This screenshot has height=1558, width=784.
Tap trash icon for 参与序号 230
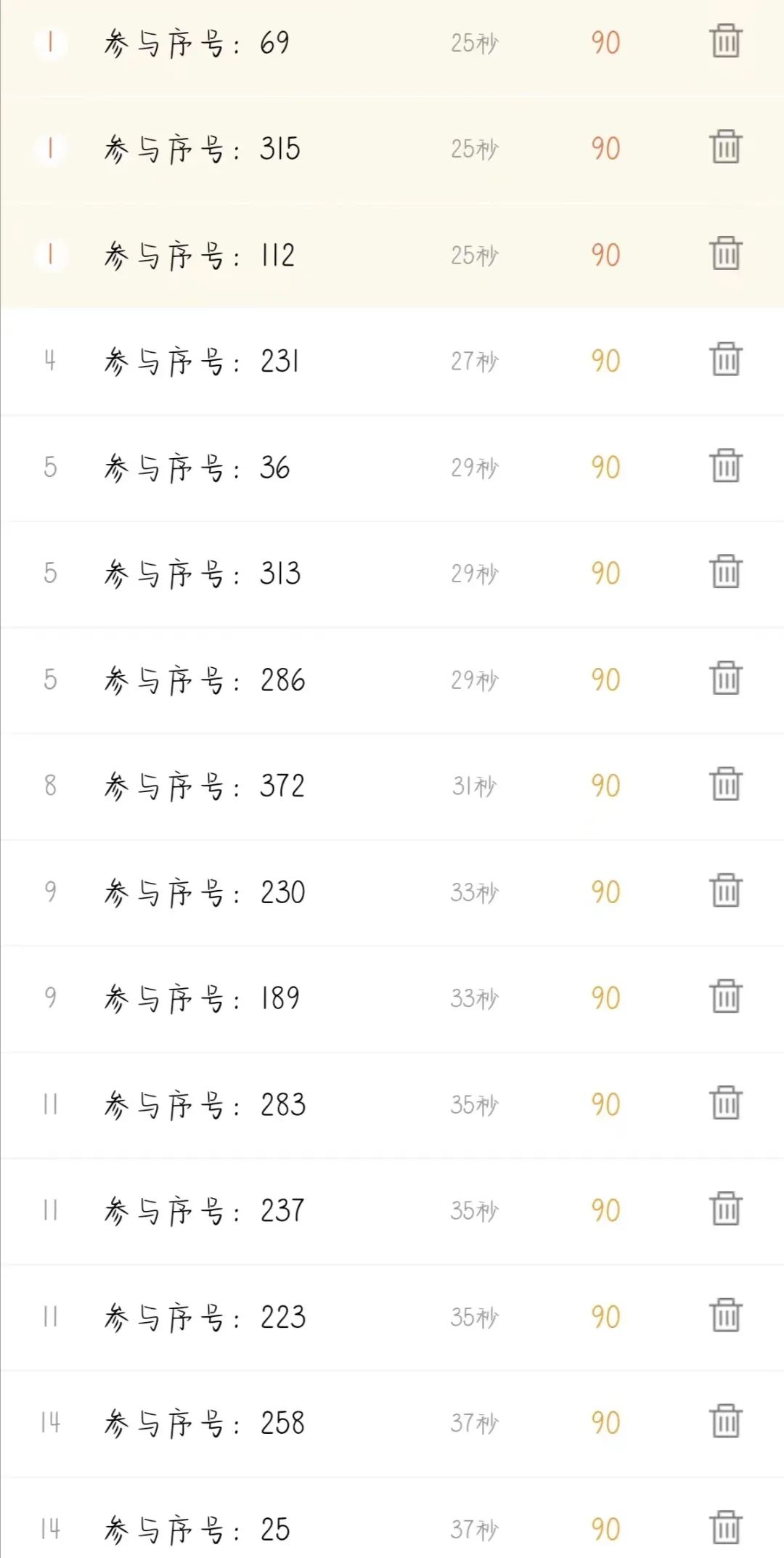coord(725,890)
